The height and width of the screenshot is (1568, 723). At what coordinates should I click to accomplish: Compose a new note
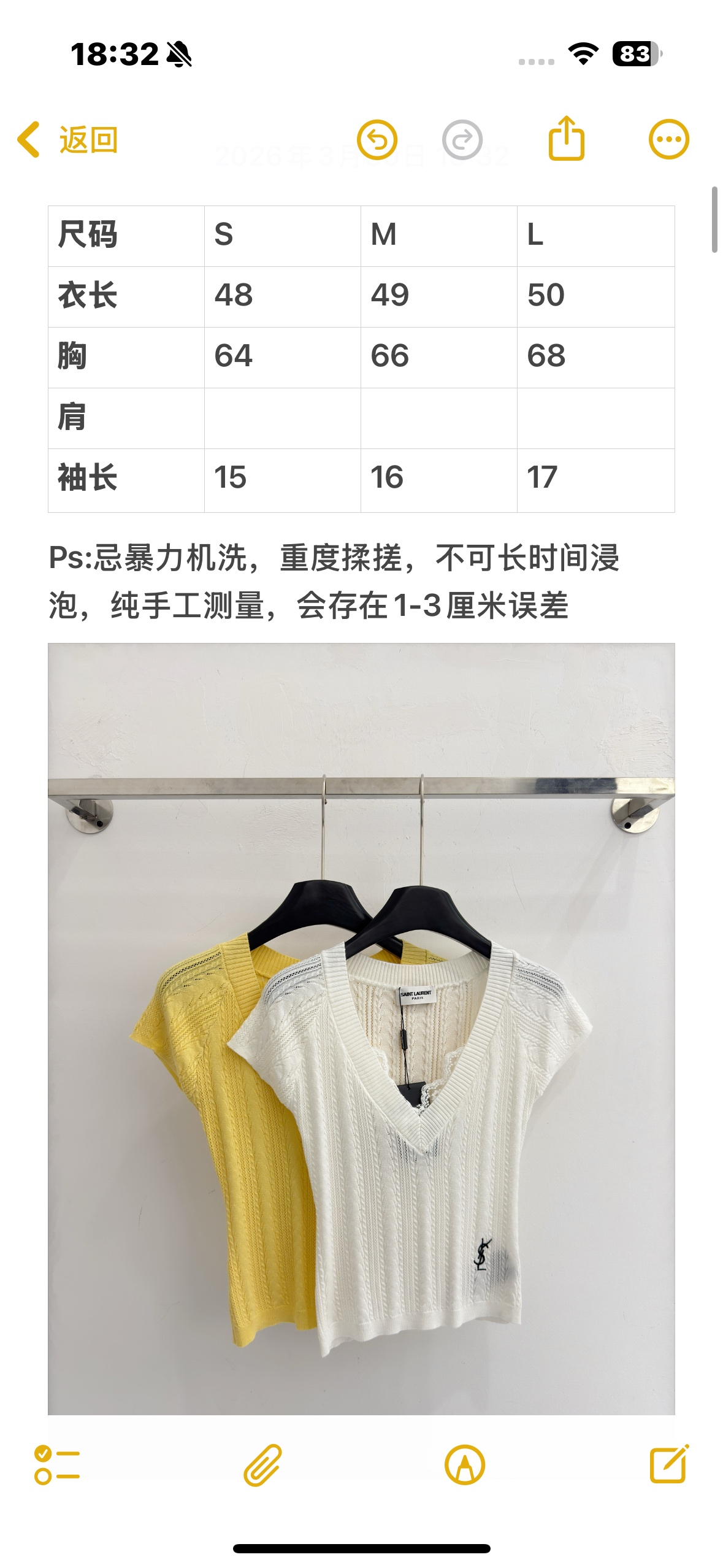click(669, 1465)
